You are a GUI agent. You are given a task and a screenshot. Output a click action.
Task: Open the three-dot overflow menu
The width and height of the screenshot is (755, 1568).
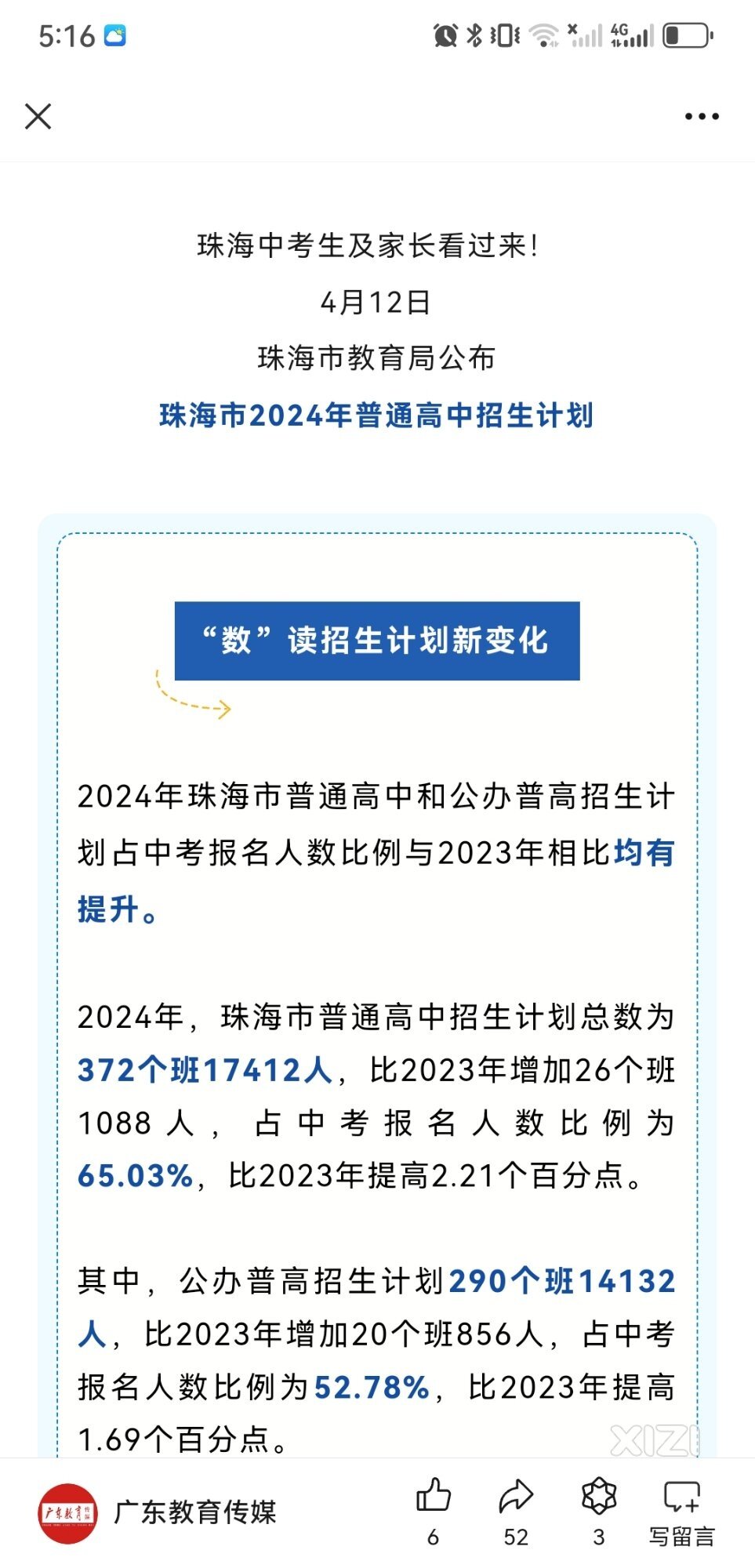(702, 116)
